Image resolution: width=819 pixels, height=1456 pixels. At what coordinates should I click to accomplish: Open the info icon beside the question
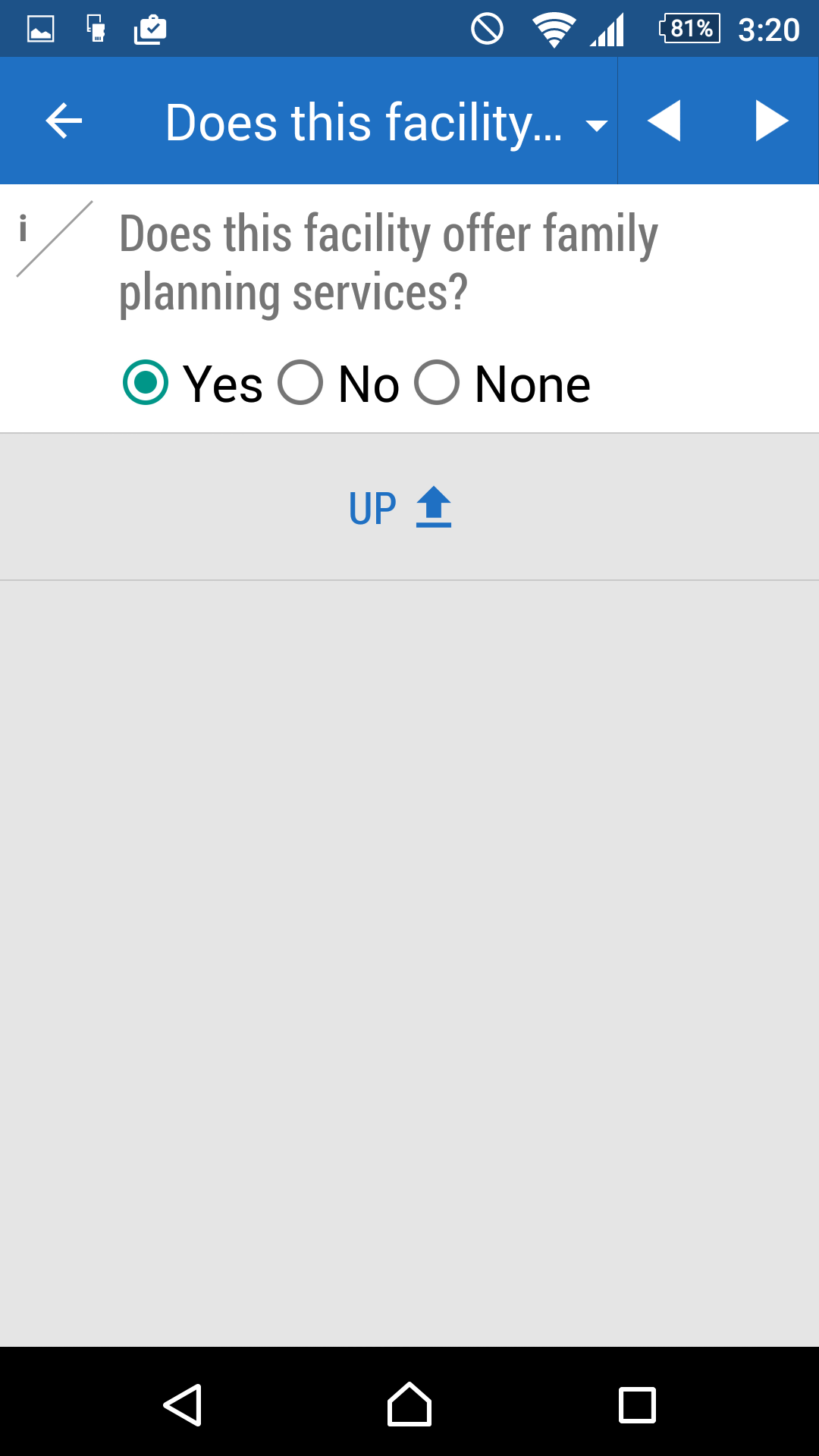24,229
